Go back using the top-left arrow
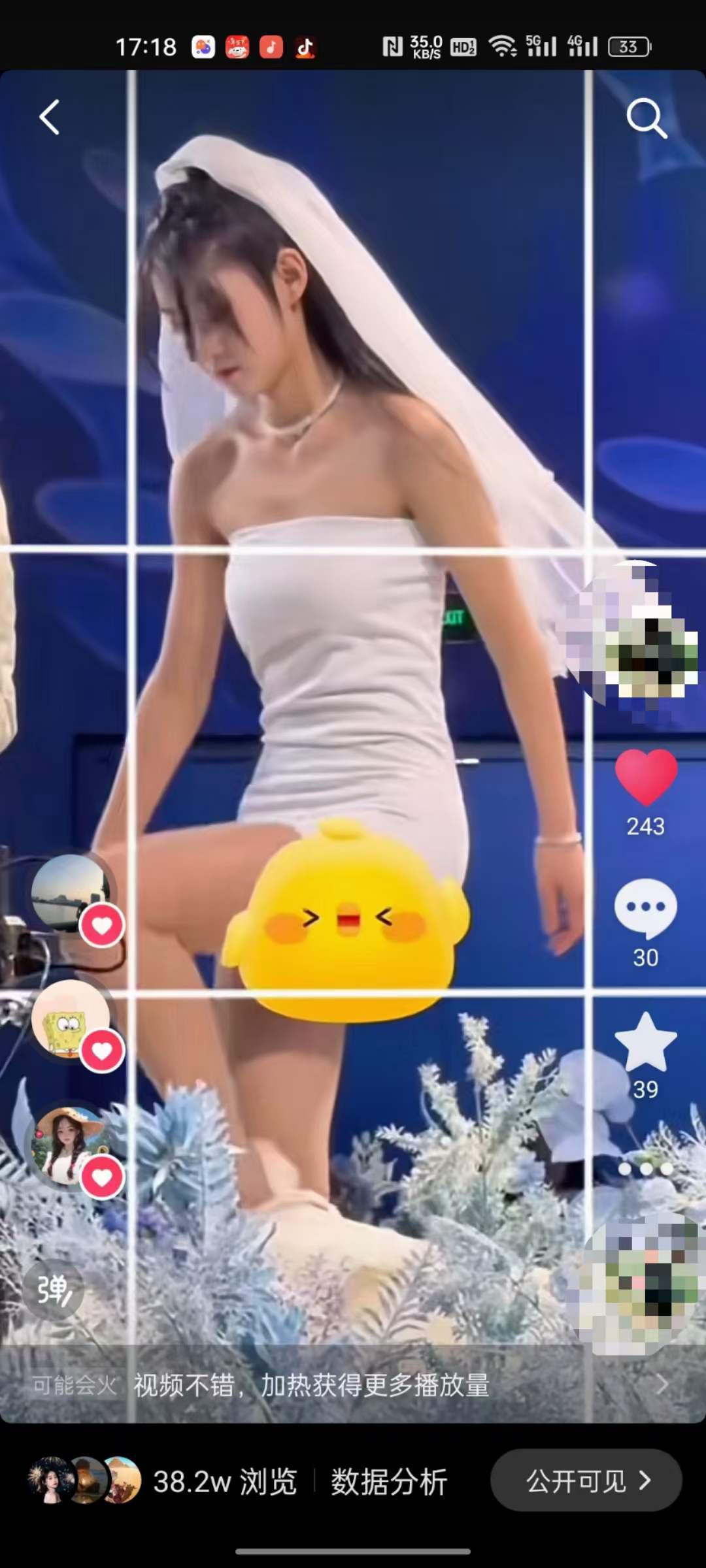706x1568 pixels. tap(50, 118)
